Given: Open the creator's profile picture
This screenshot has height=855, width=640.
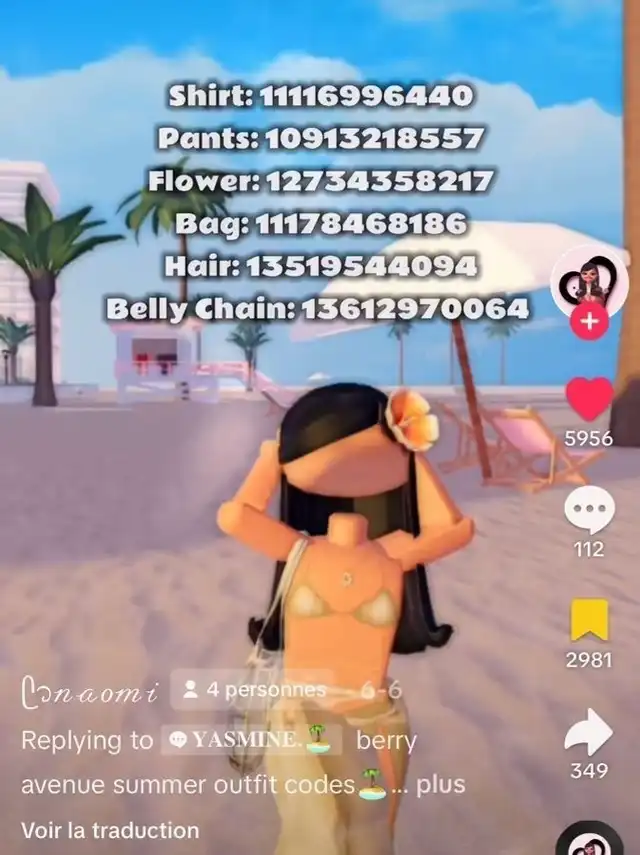Looking at the screenshot, I should click(589, 282).
